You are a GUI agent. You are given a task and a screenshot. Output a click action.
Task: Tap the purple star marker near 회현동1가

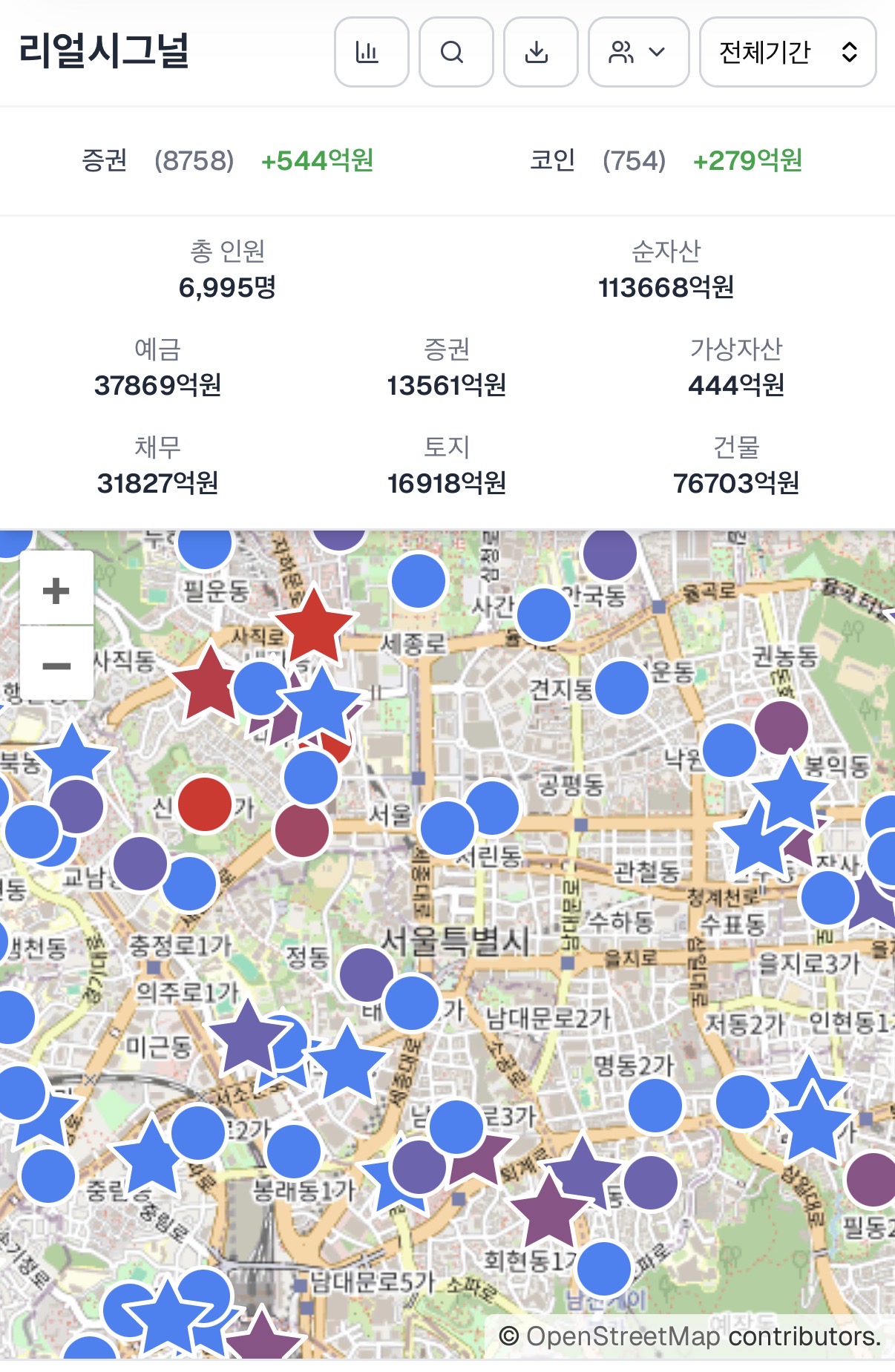(548, 1214)
